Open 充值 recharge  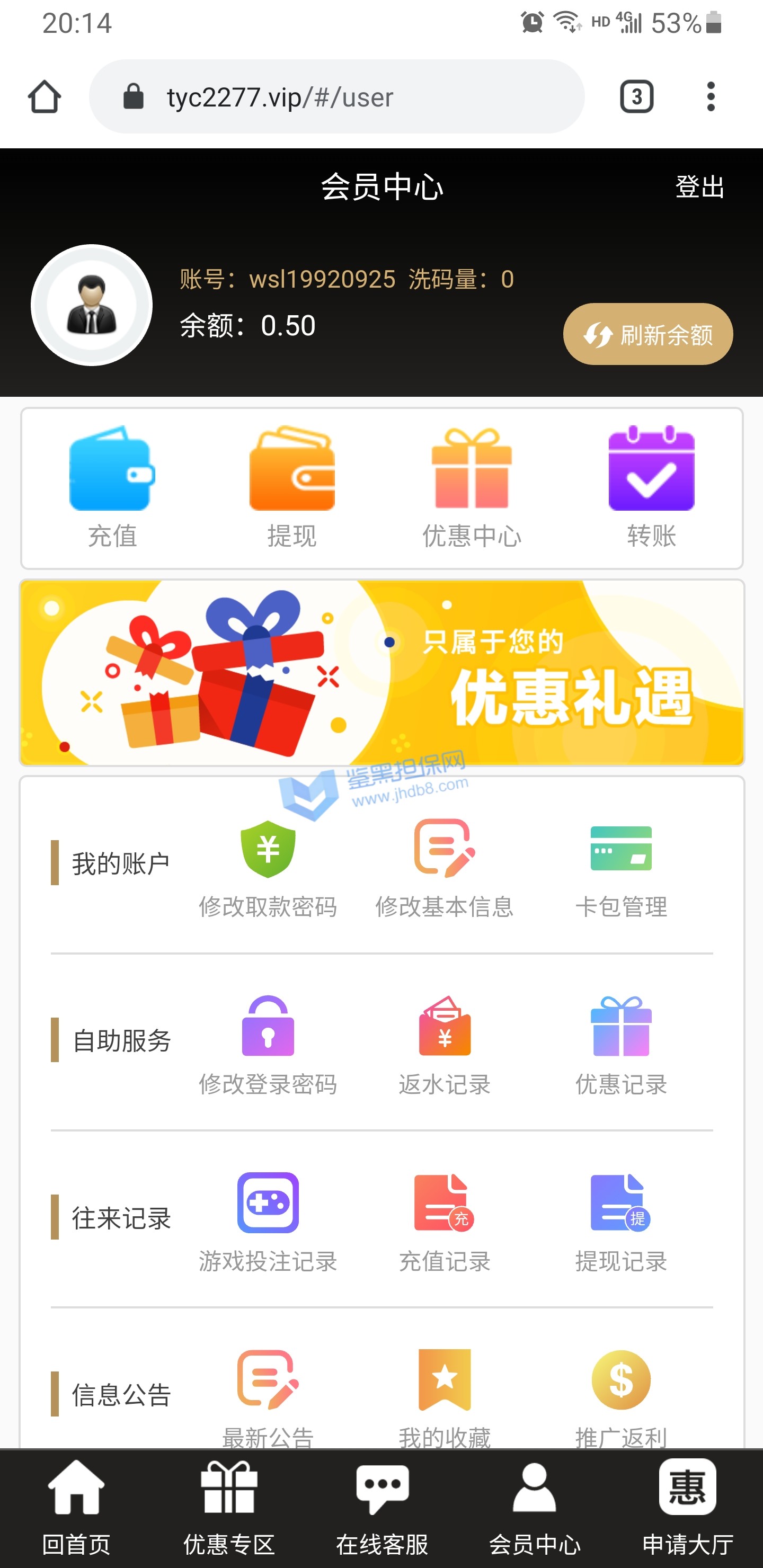(112, 487)
